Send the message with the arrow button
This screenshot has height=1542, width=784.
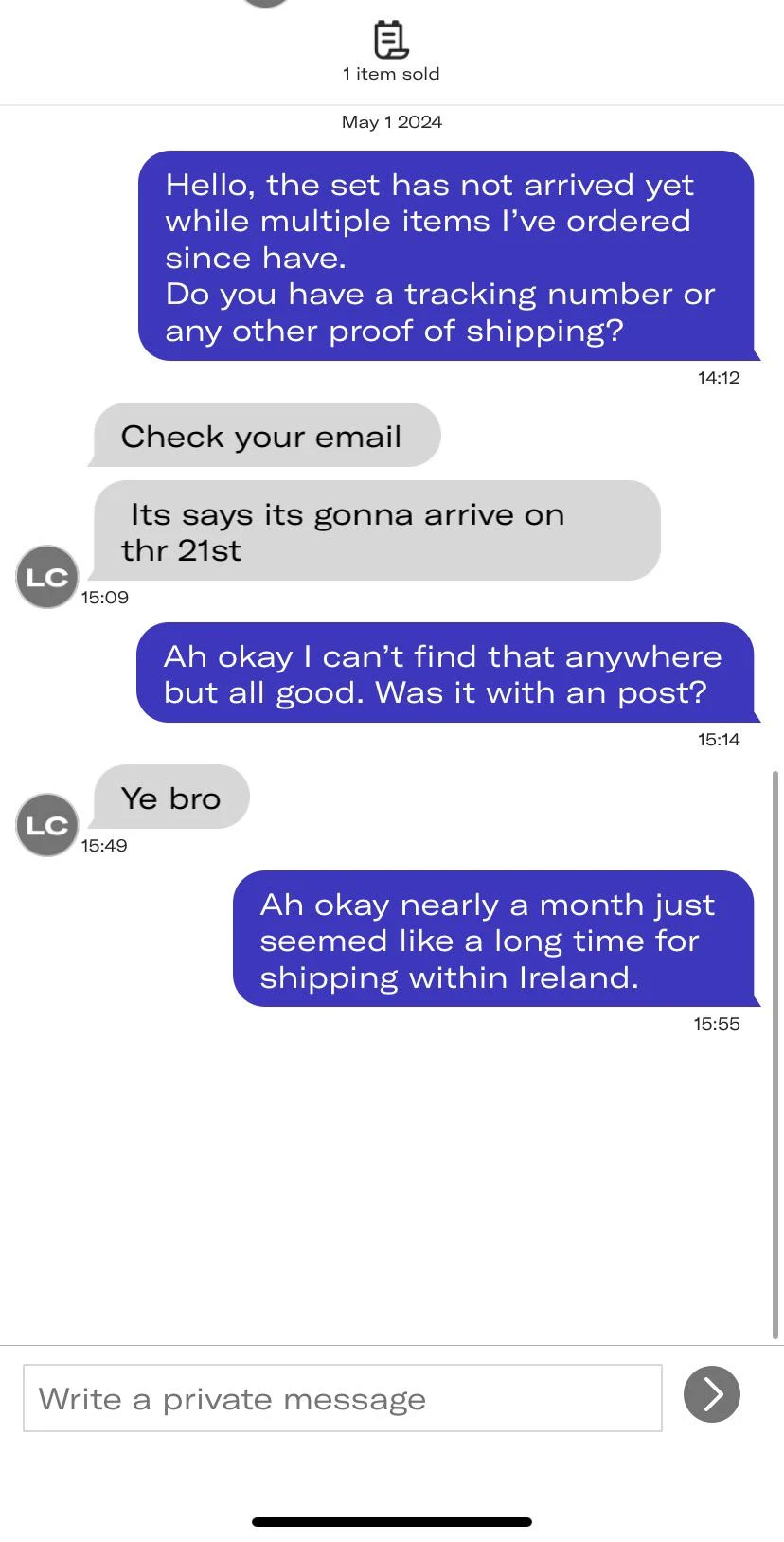(711, 1394)
